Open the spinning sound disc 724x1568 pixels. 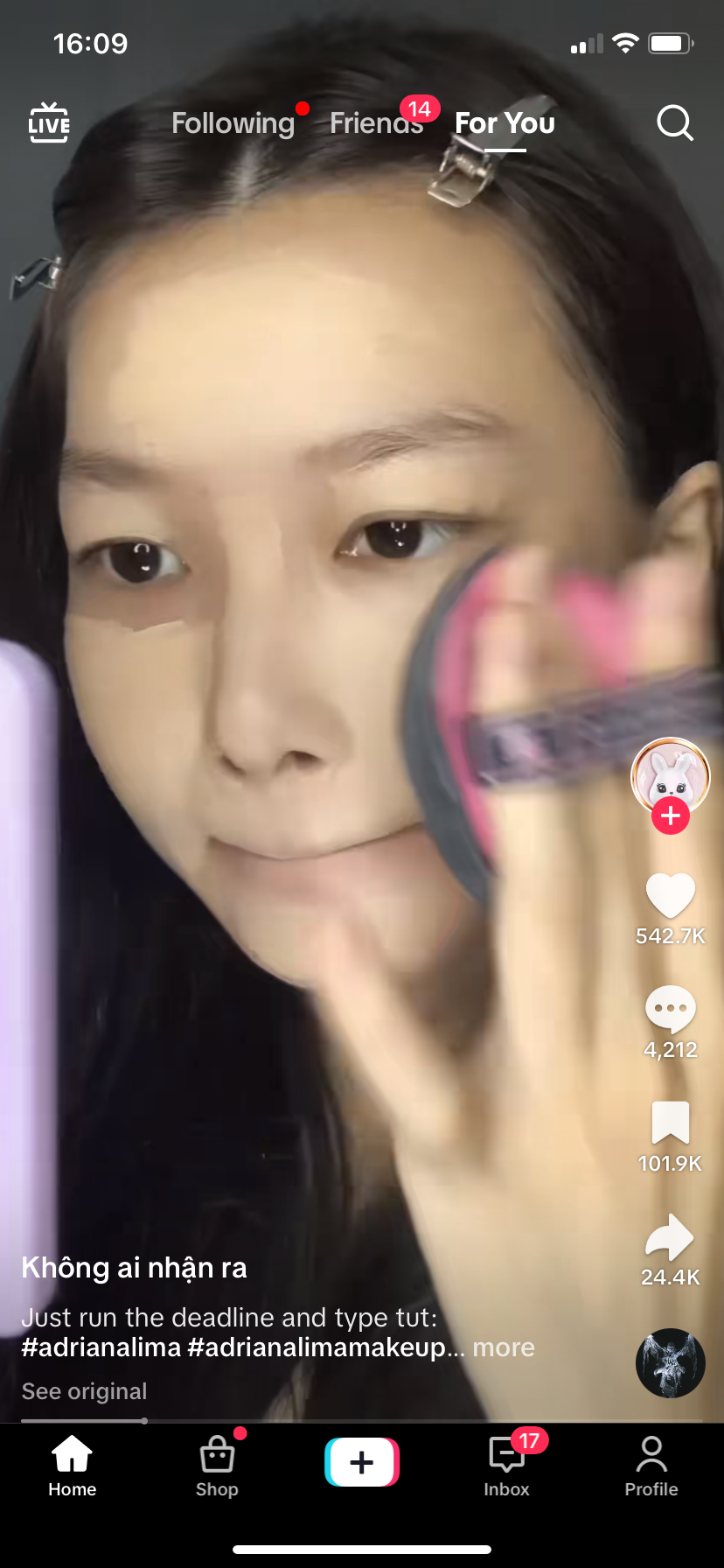coord(670,1363)
